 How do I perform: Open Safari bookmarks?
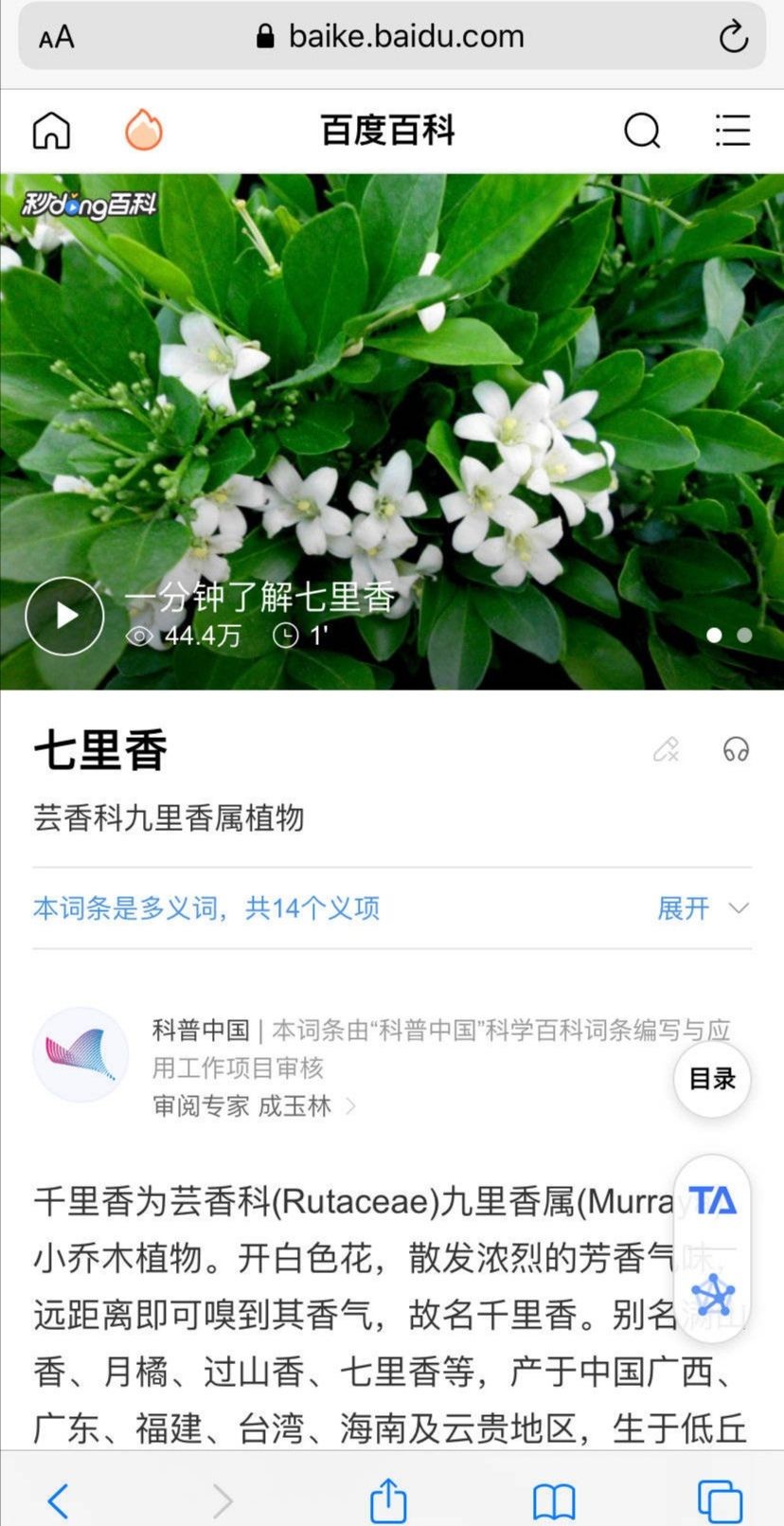554,1500
